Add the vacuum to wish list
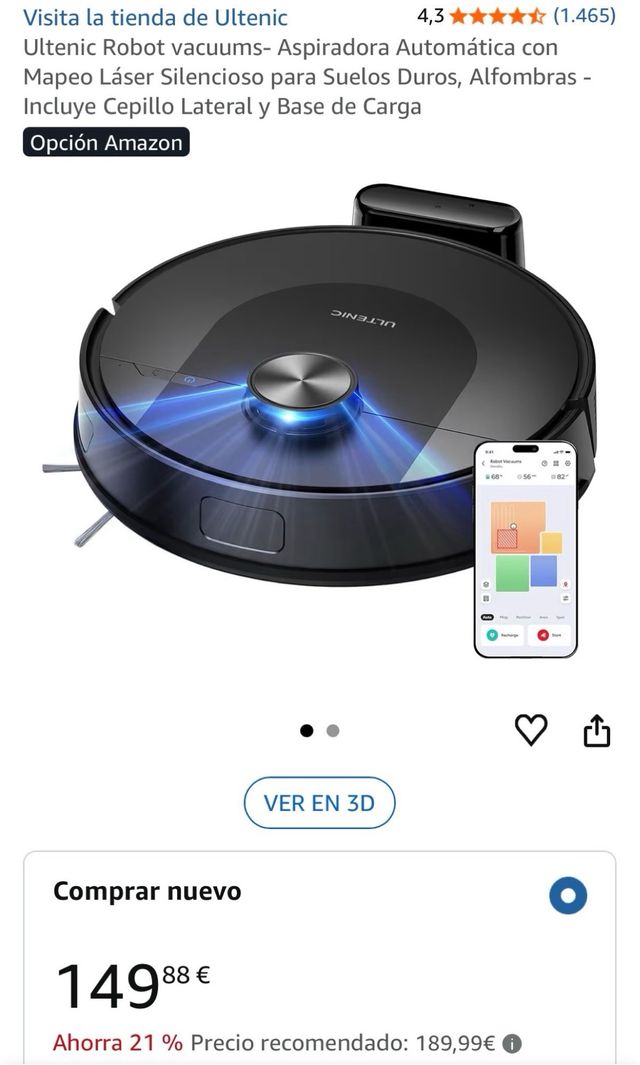 click(x=531, y=731)
